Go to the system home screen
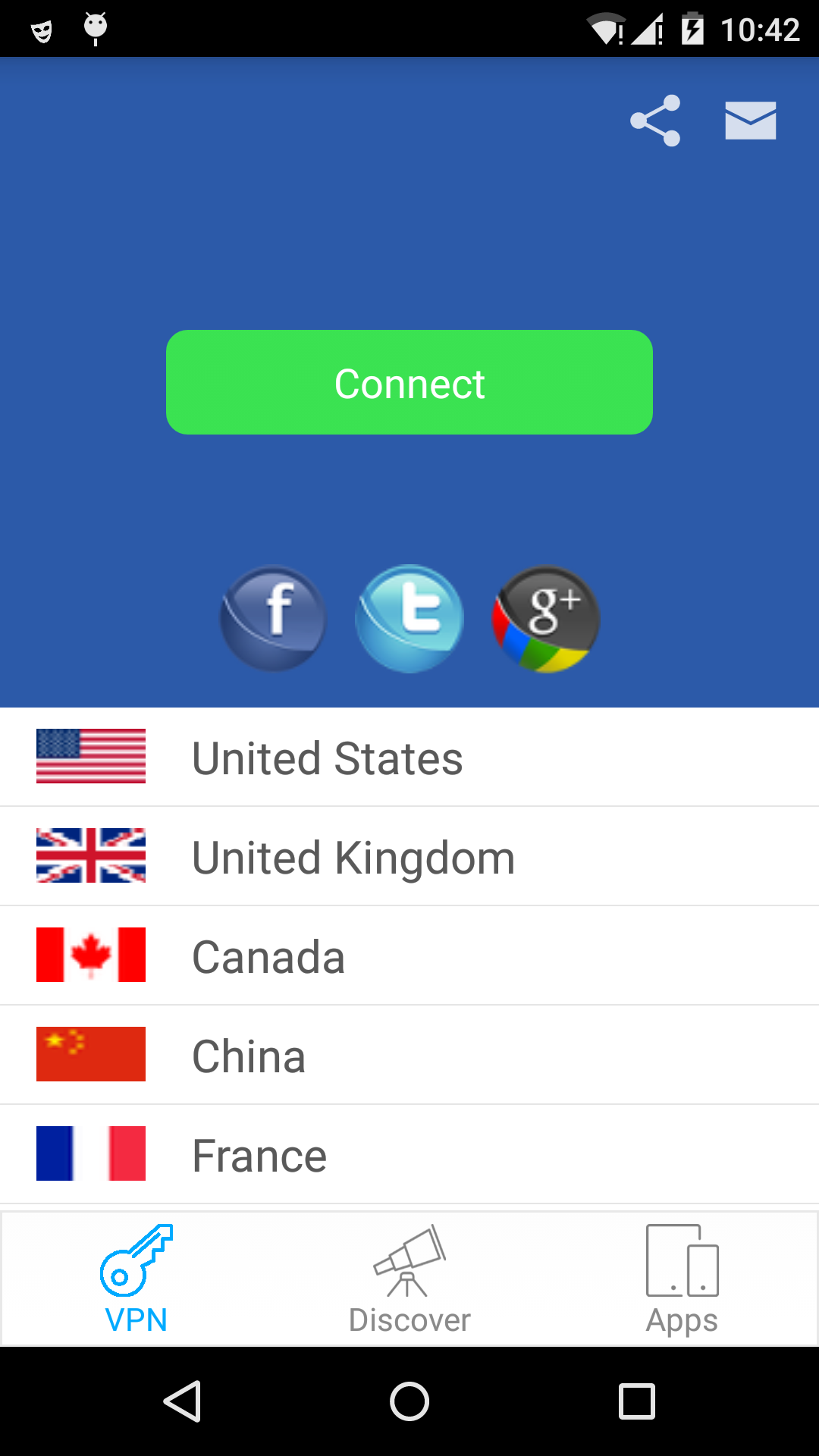The height and width of the screenshot is (1456, 819). 409,1401
